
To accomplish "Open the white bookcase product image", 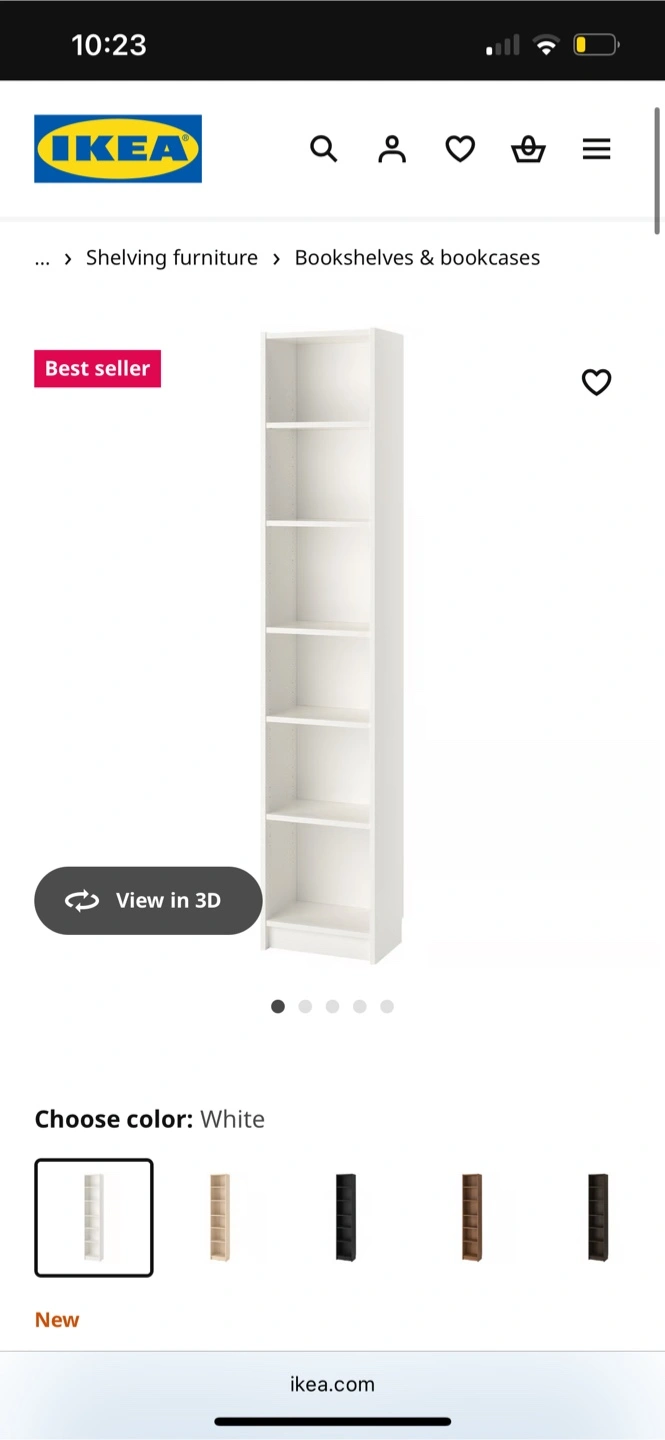I will tap(333, 645).
